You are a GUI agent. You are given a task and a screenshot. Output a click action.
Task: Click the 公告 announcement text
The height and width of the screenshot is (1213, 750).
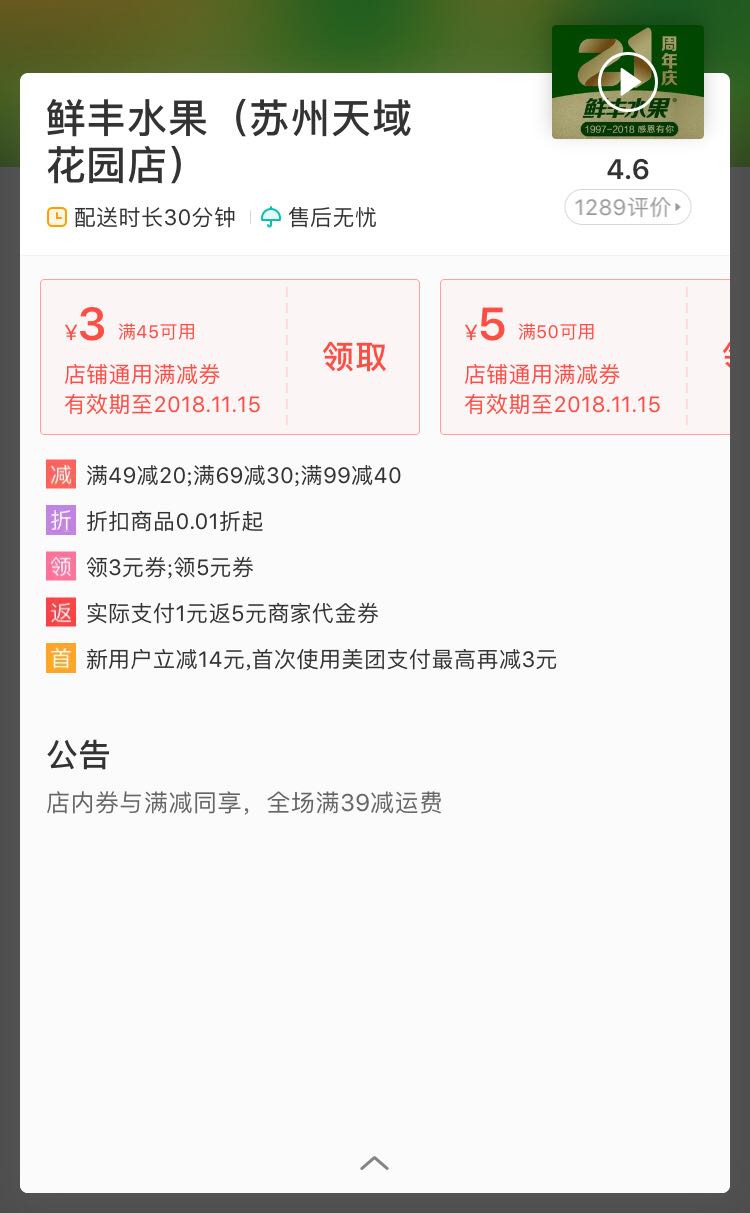pyautogui.click(x=78, y=755)
